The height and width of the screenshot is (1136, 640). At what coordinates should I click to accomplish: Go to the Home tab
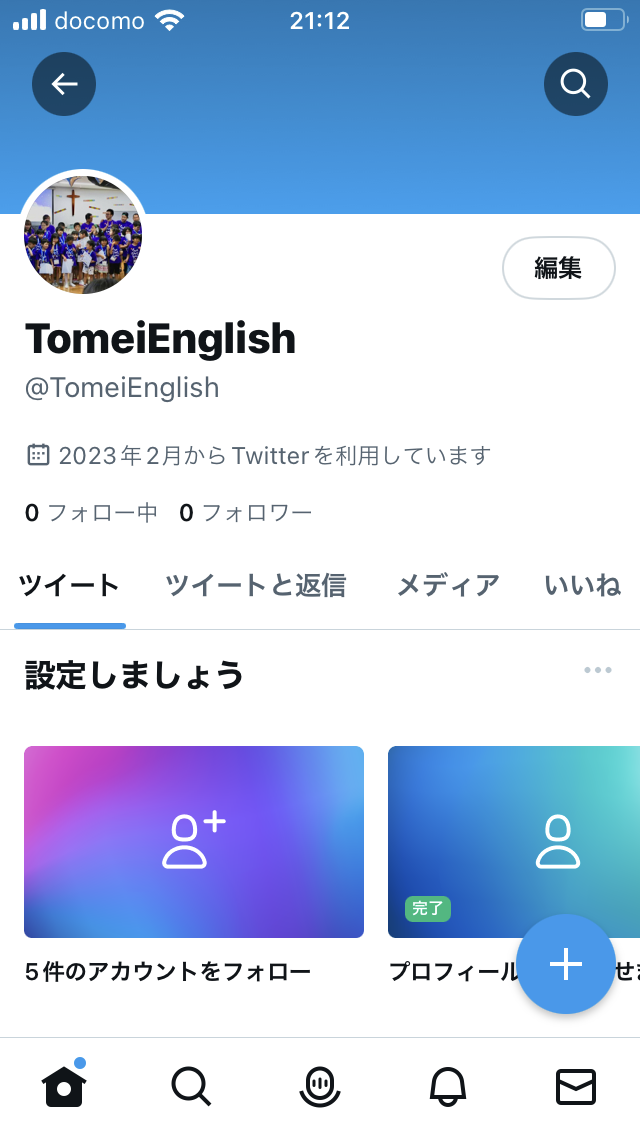[64, 1086]
